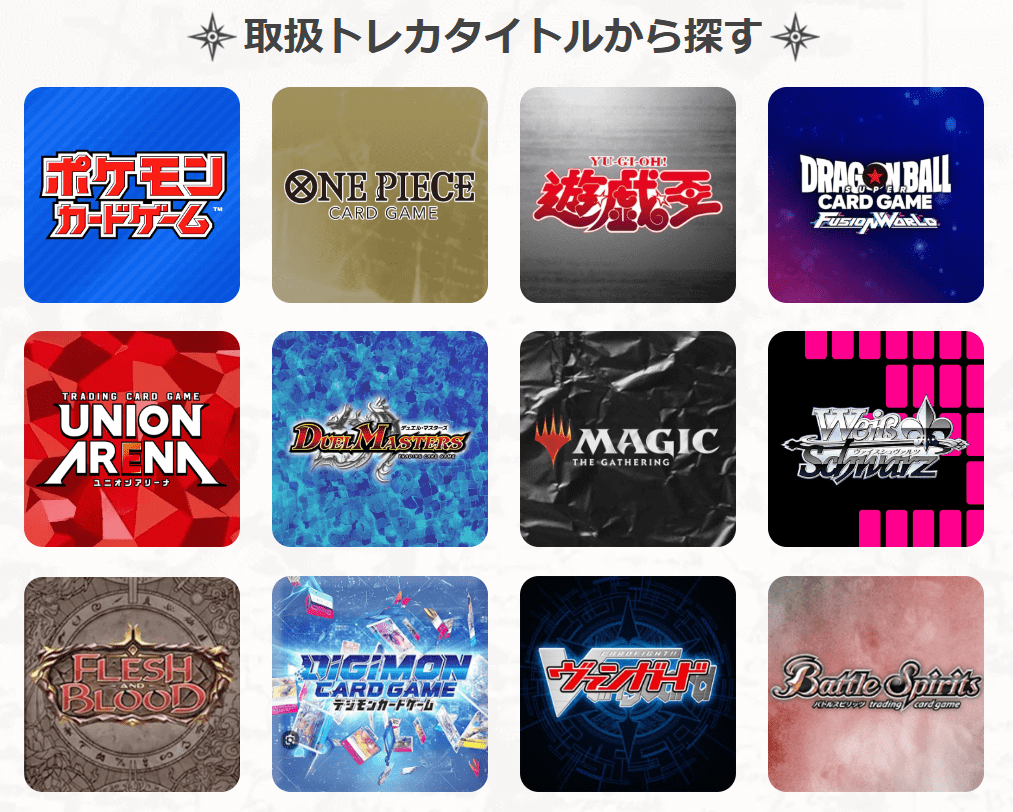Choose the Weiß Schwarz tile

(x=876, y=439)
